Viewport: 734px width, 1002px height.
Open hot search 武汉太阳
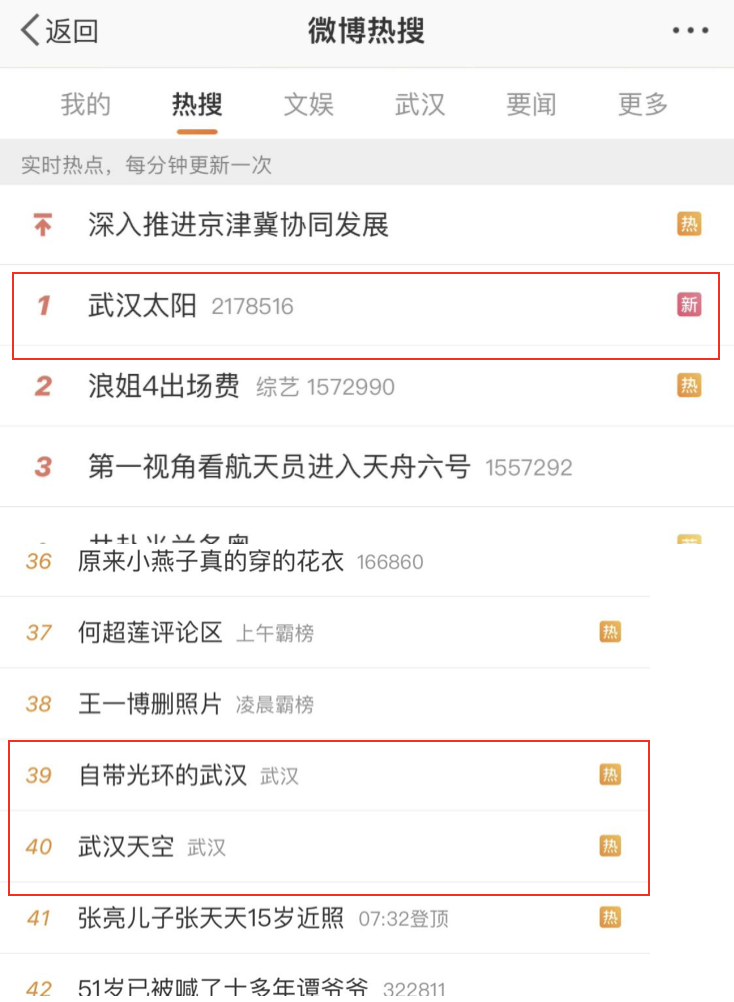point(143,306)
